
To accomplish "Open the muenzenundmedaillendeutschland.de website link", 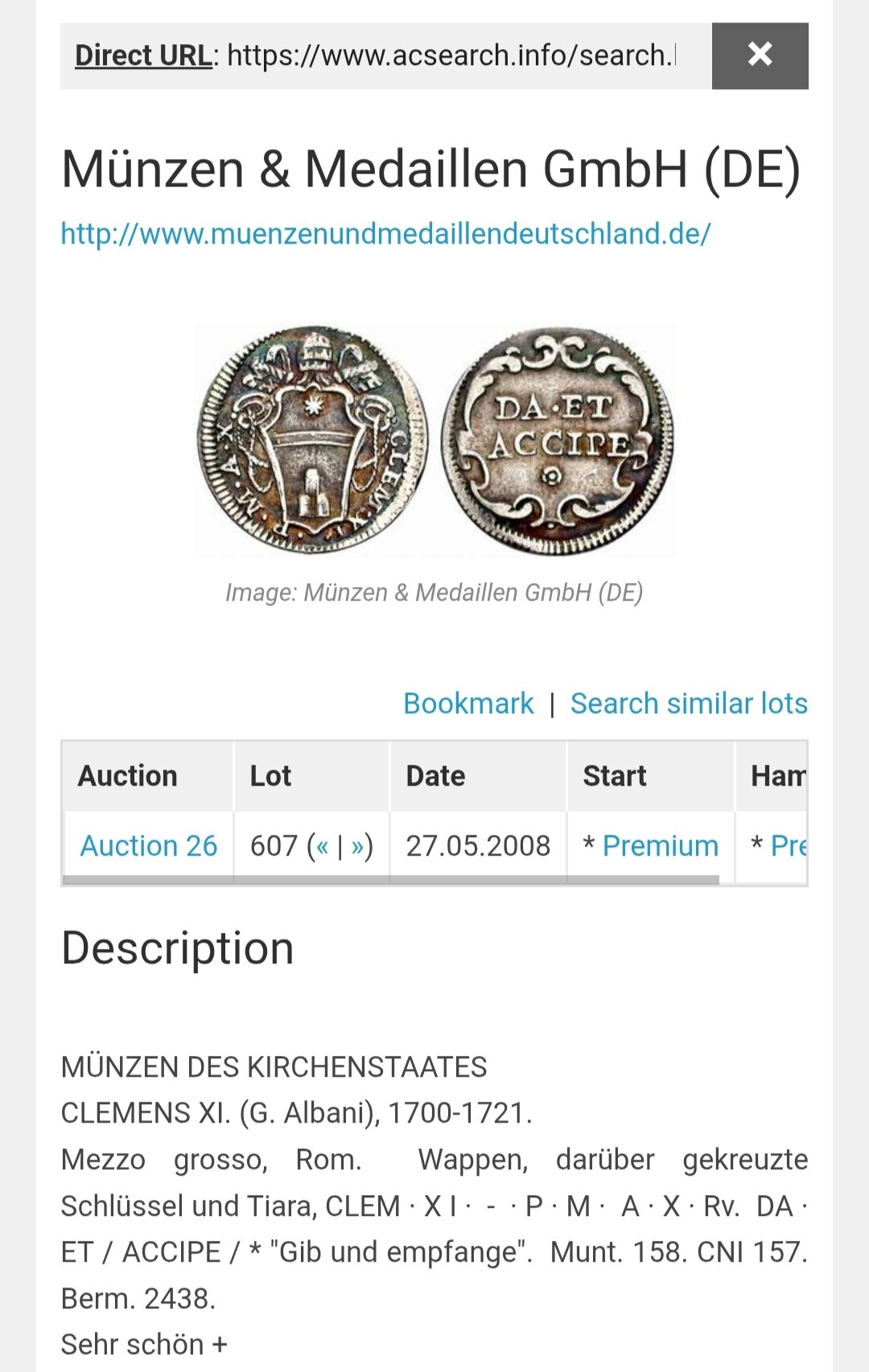I will pos(385,234).
